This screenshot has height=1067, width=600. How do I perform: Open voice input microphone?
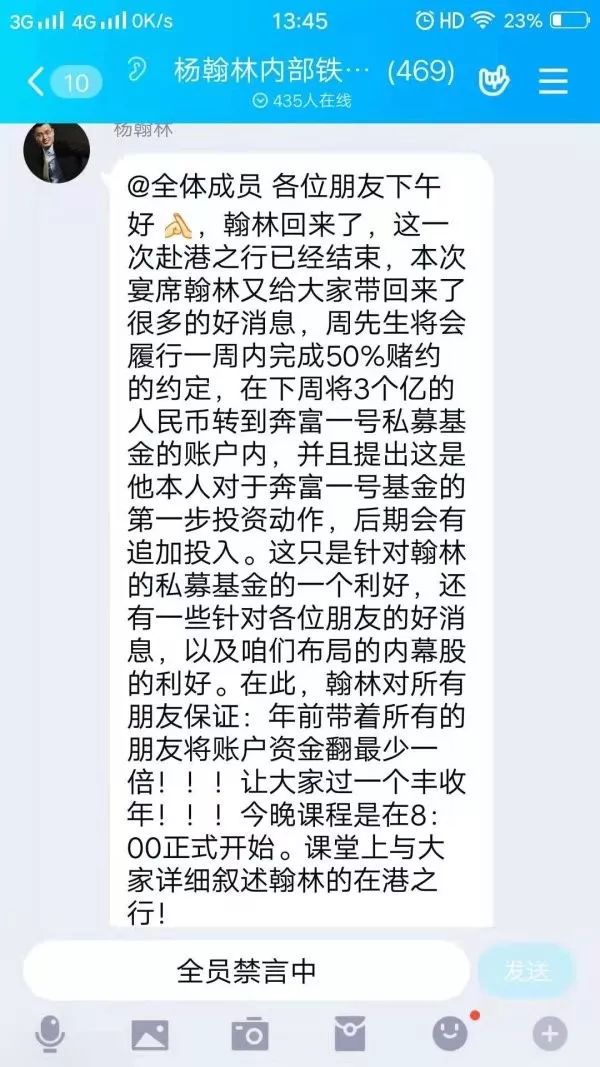click(x=49, y=1034)
